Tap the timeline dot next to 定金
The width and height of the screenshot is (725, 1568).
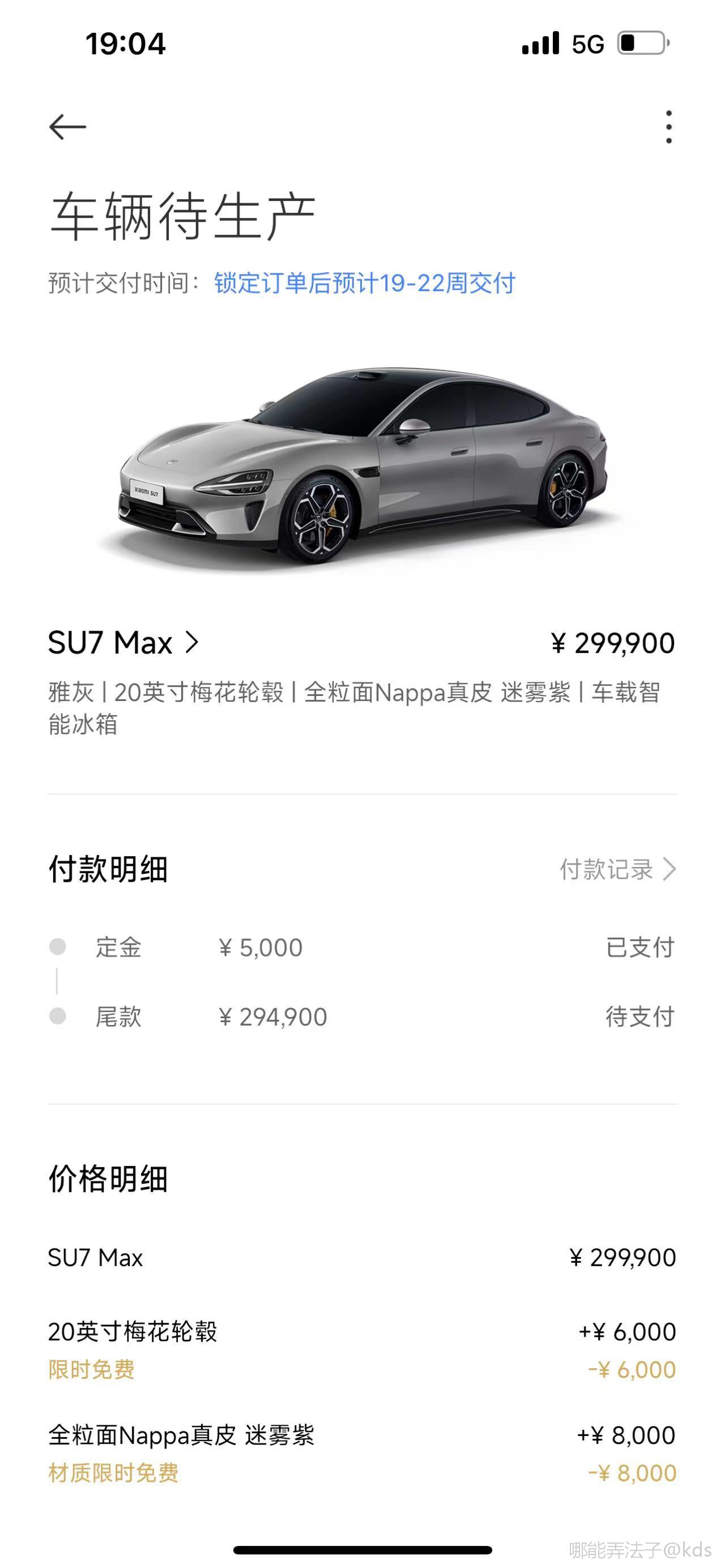tap(57, 947)
